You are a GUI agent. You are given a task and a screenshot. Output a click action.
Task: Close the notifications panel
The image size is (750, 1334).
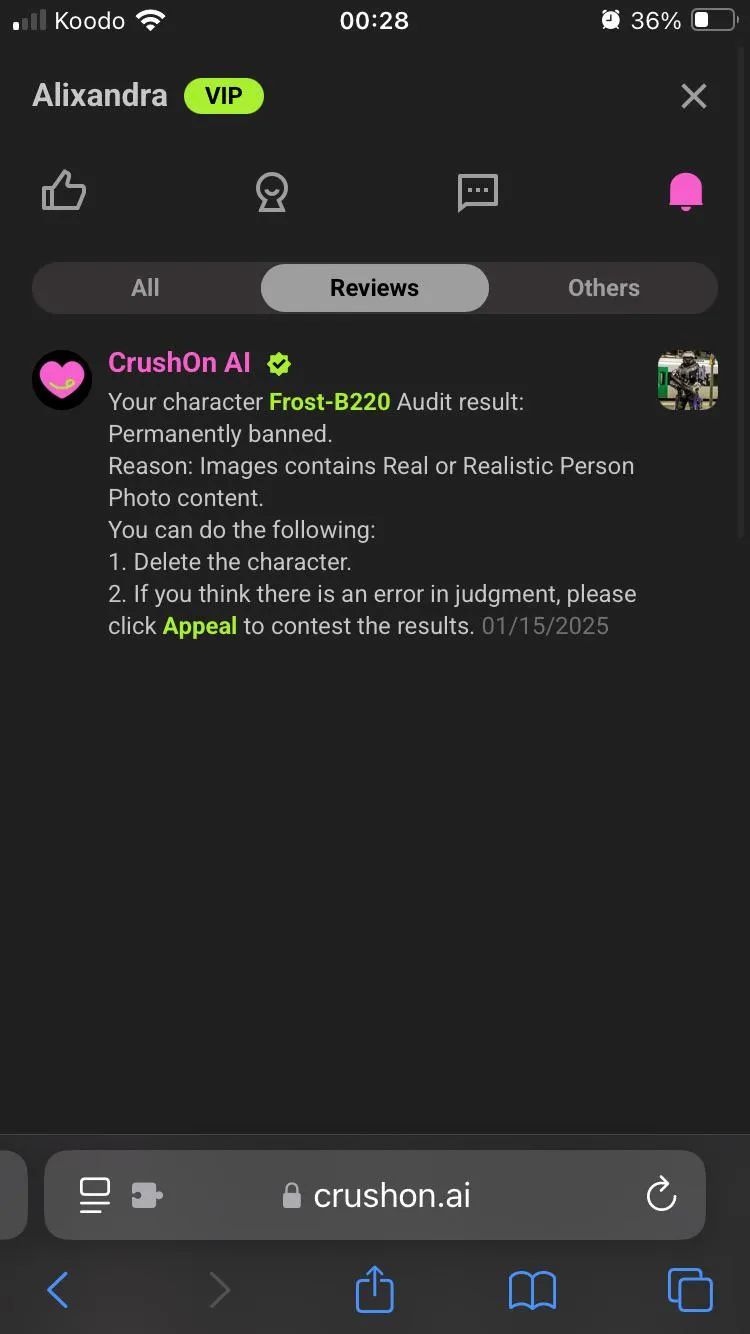pyautogui.click(x=693, y=96)
